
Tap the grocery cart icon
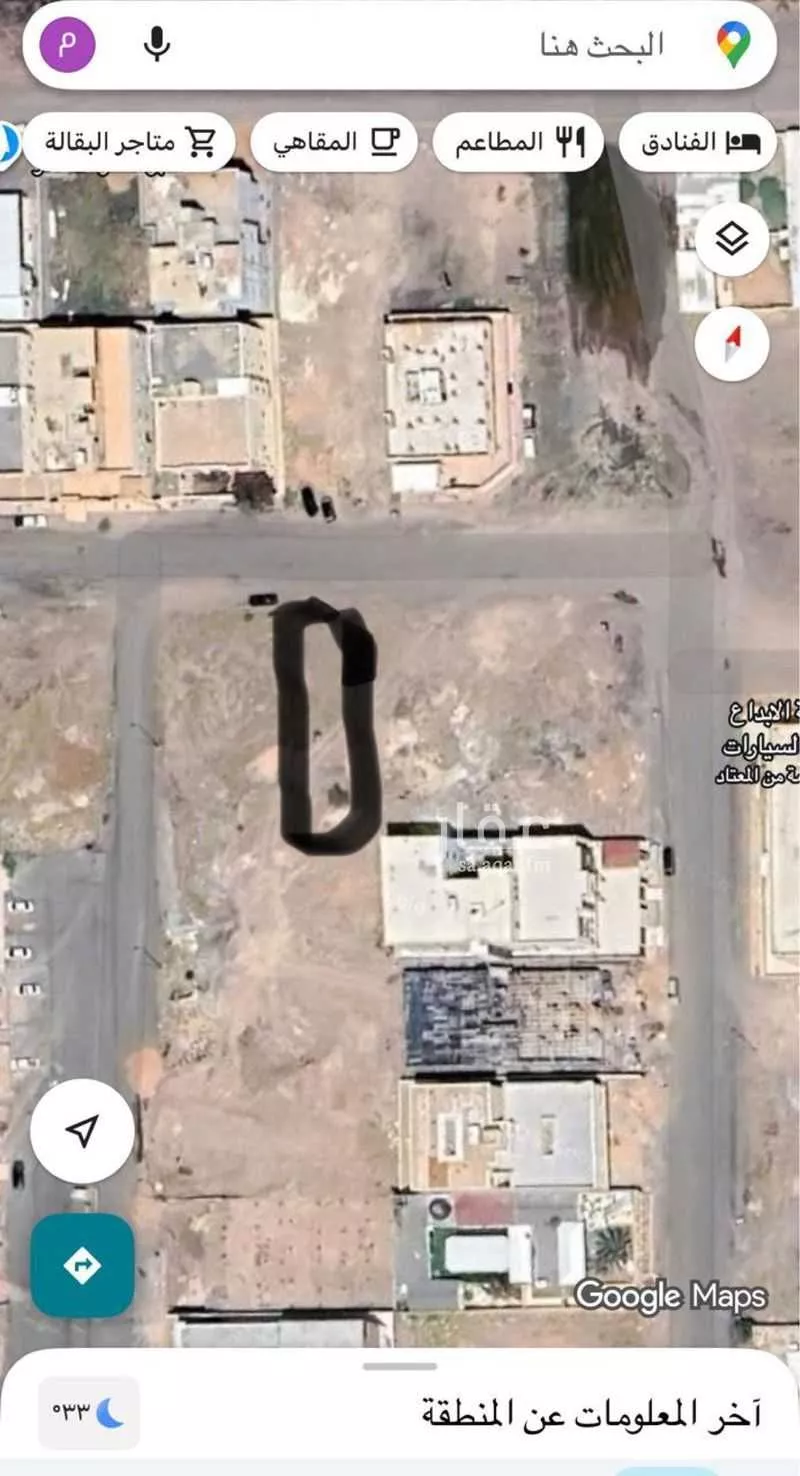coord(205,141)
